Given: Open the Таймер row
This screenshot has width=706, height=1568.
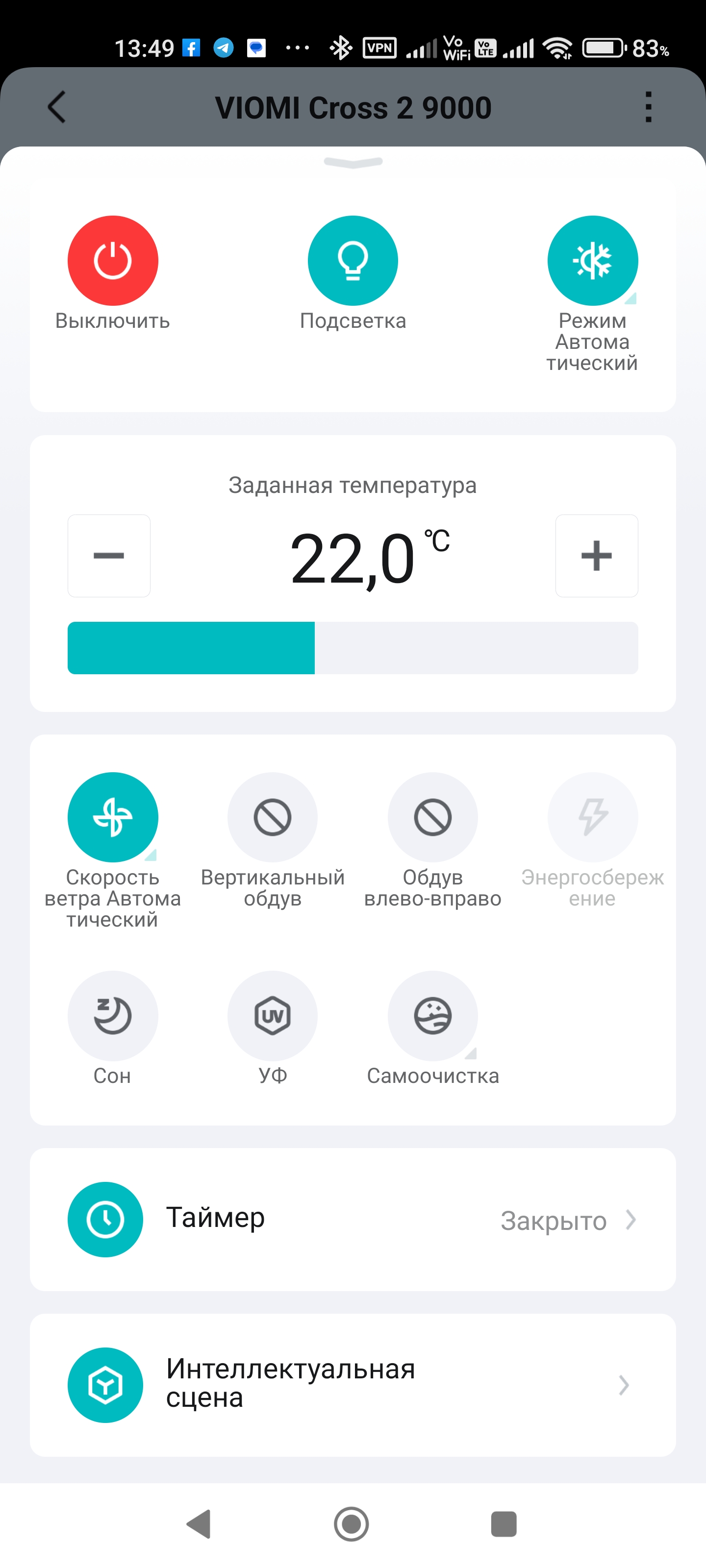Looking at the screenshot, I should (x=353, y=1219).
